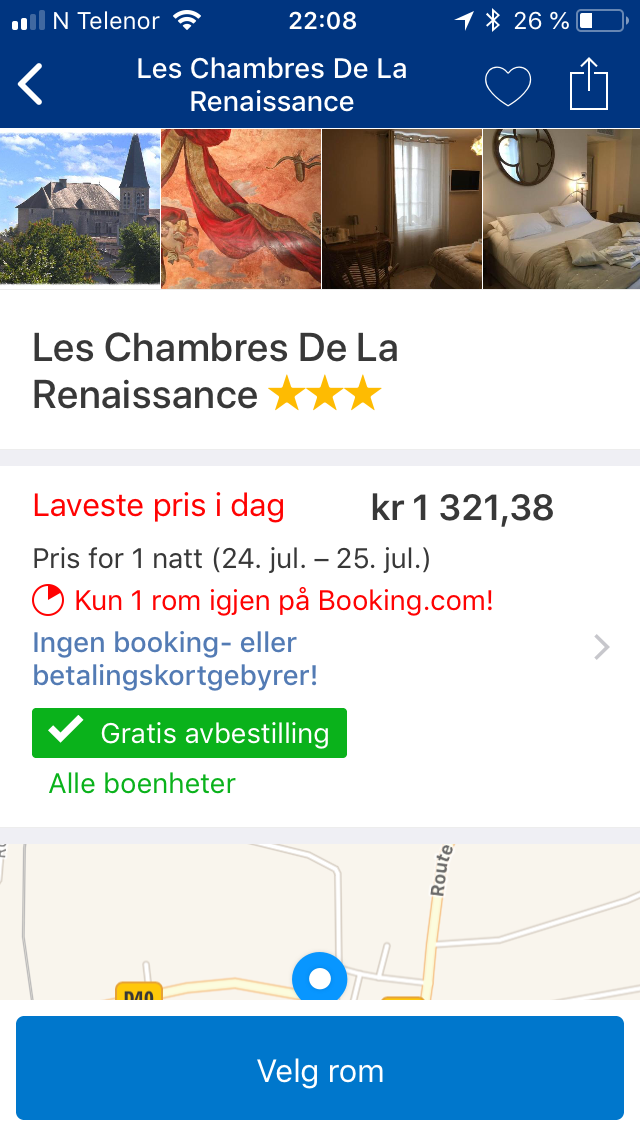
Task: Tap Velg rom to choose a room
Action: pyautogui.click(x=320, y=1069)
